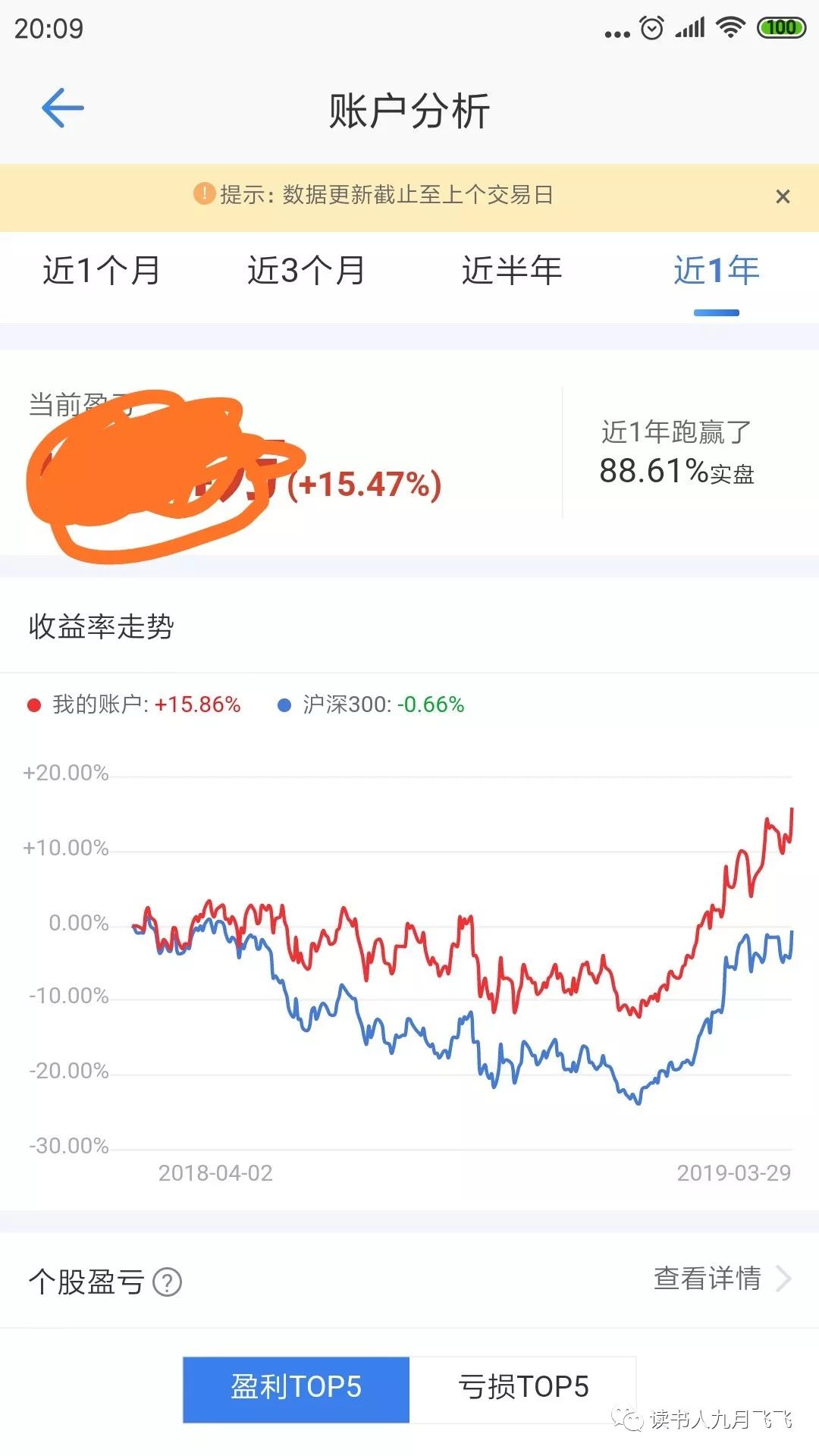The width and height of the screenshot is (819, 1456).
Task: Open details under 个股盈亏 section
Action: [x=707, y=1279]
